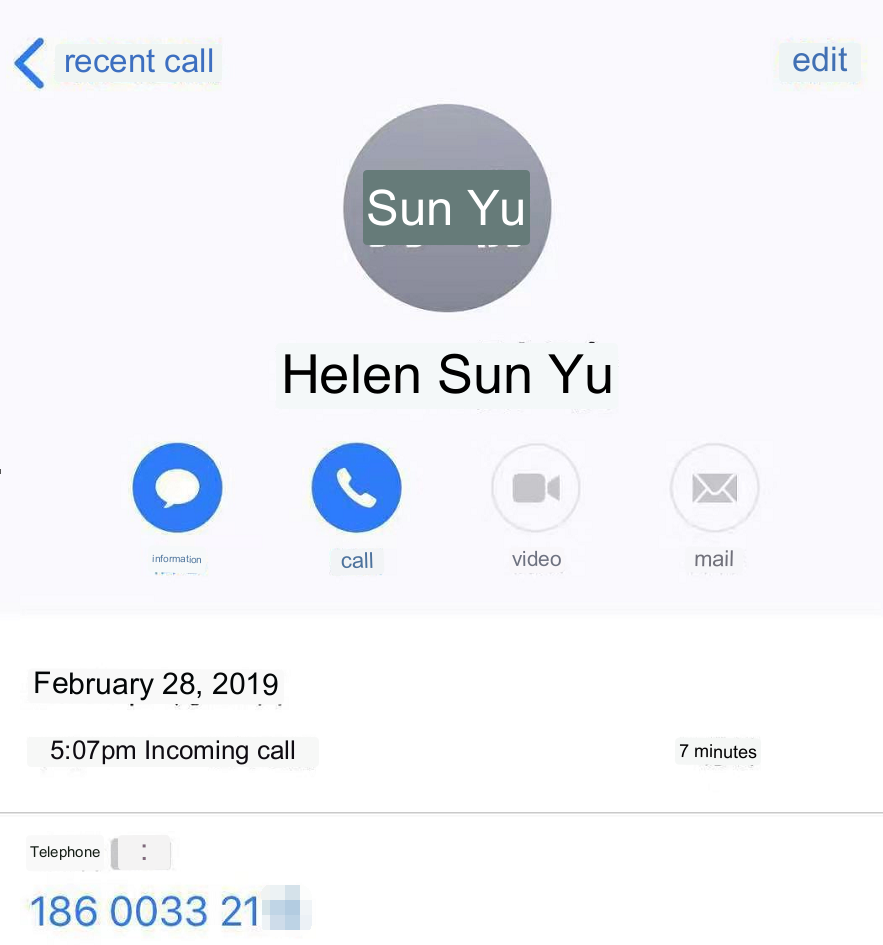This screenshot has height=945, width=883.
Task: Go back to recent calls
Action: (115, 62)
